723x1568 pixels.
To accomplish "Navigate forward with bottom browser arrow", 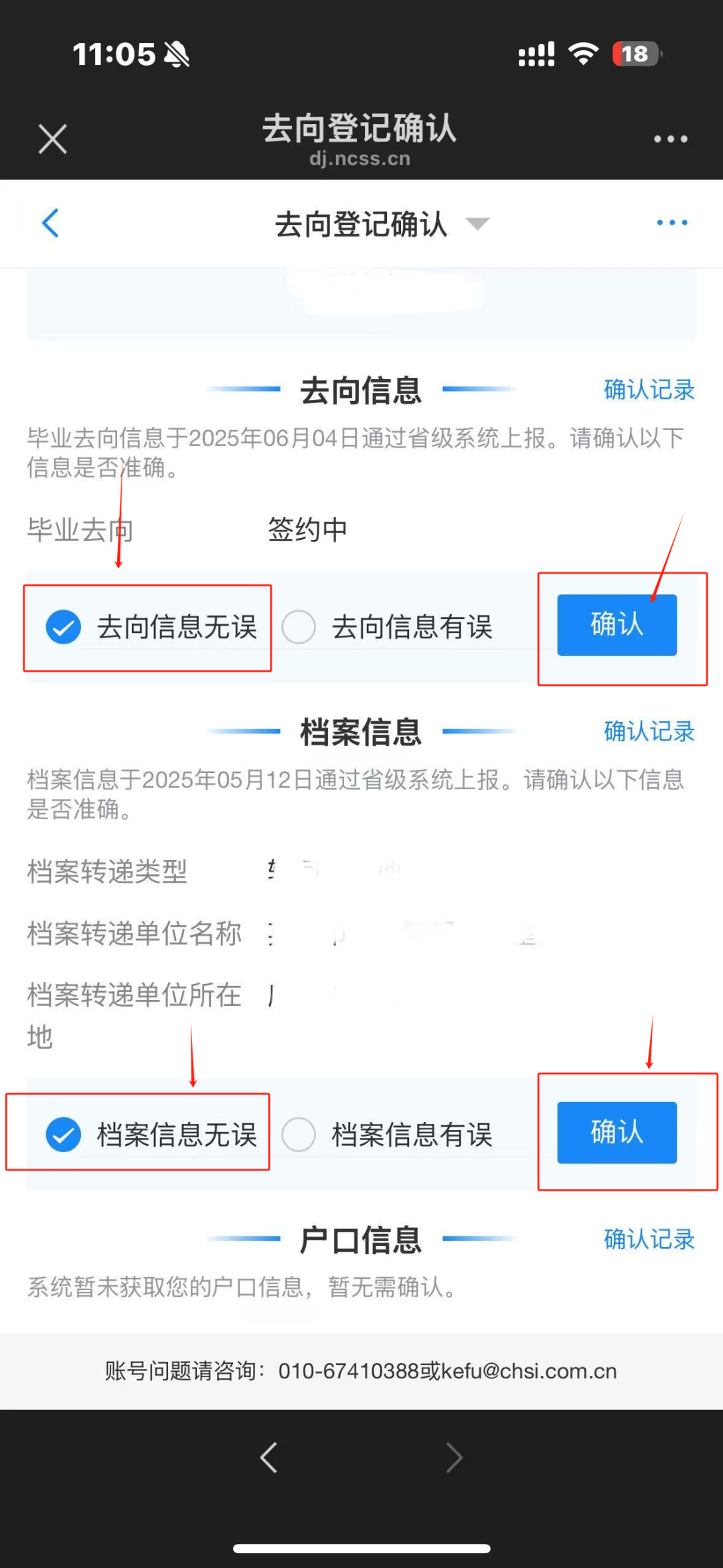I will pos(454,1457).
